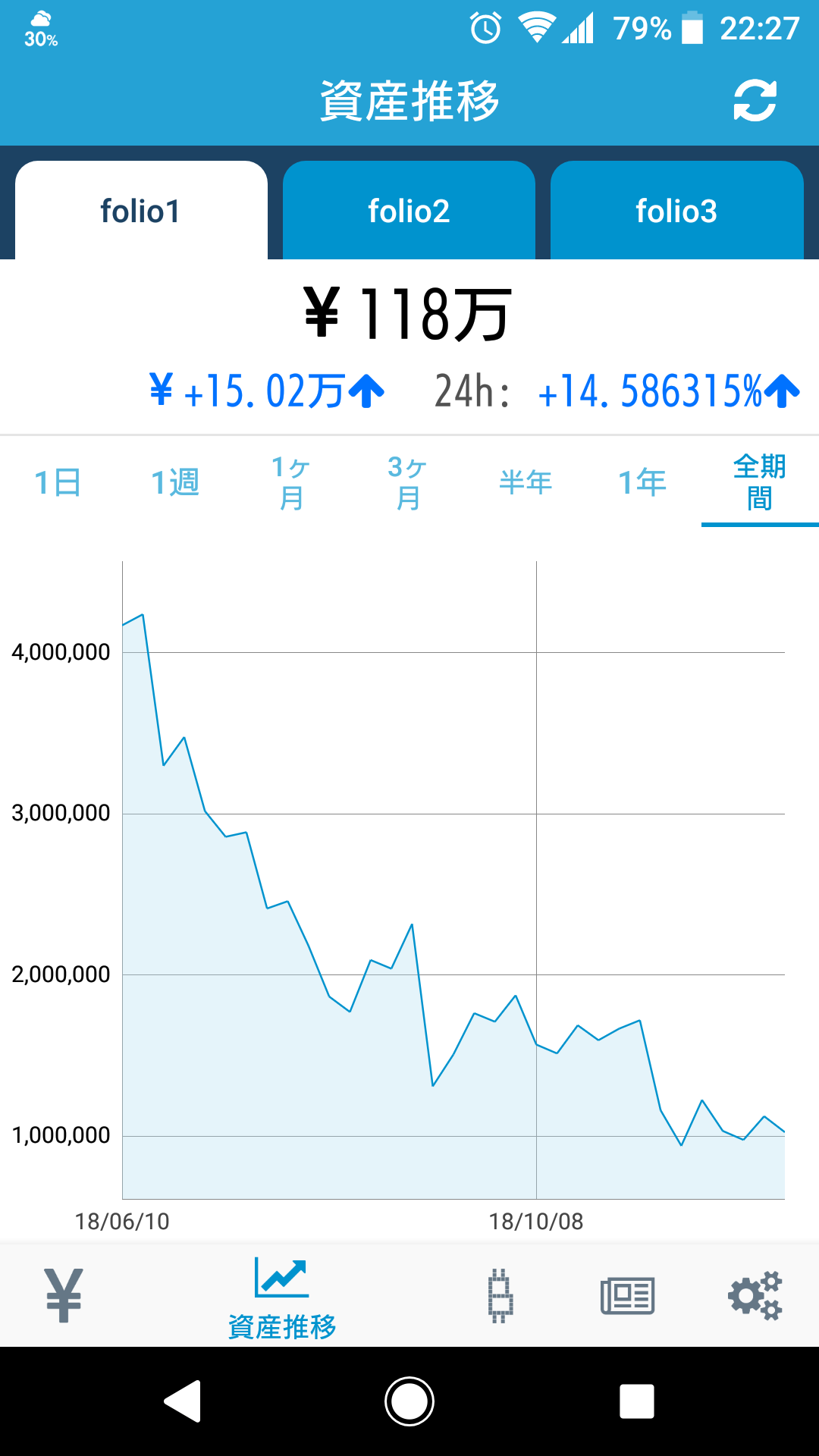Refresh the asset data
The image size is (819, 1456).
[x=755, y=101]
